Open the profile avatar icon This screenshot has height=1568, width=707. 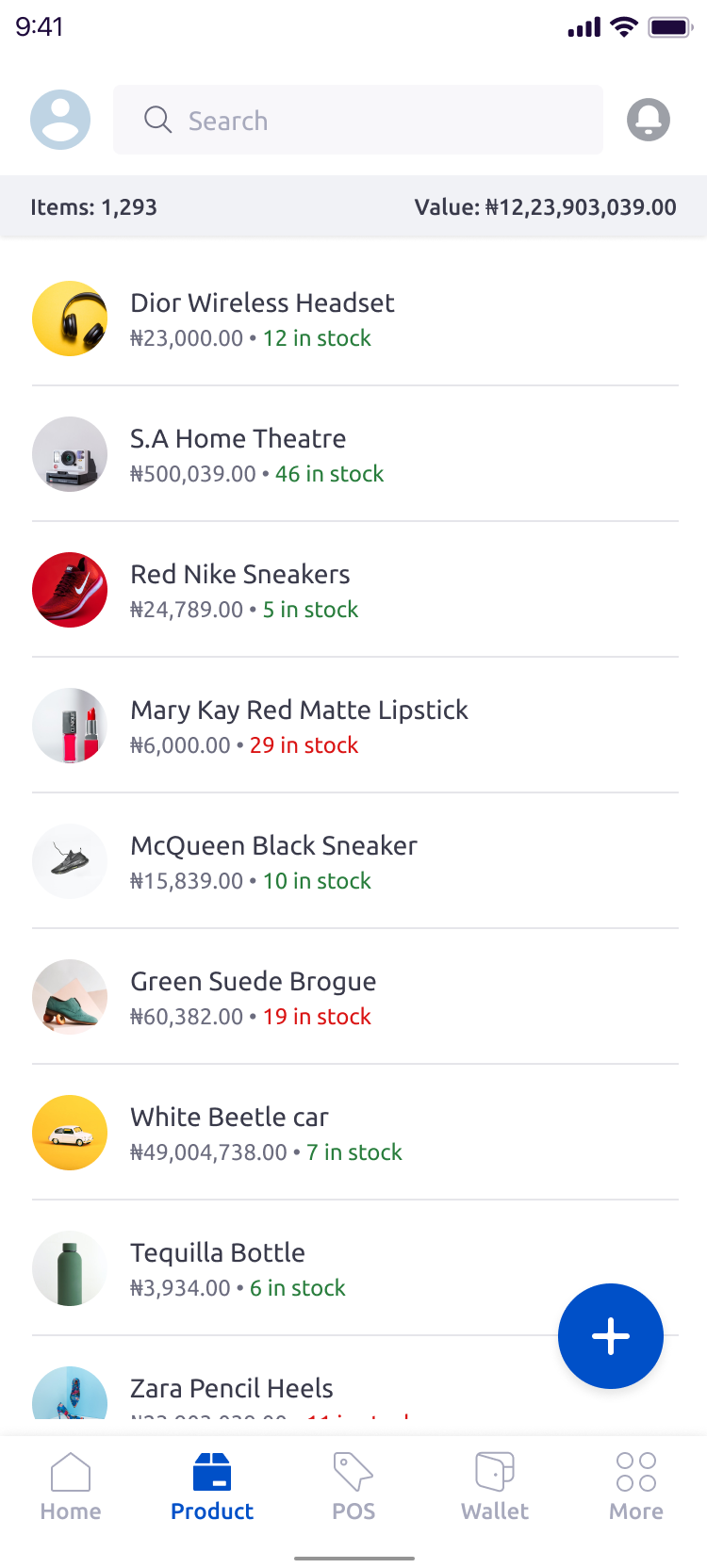(x=60, y=120)
